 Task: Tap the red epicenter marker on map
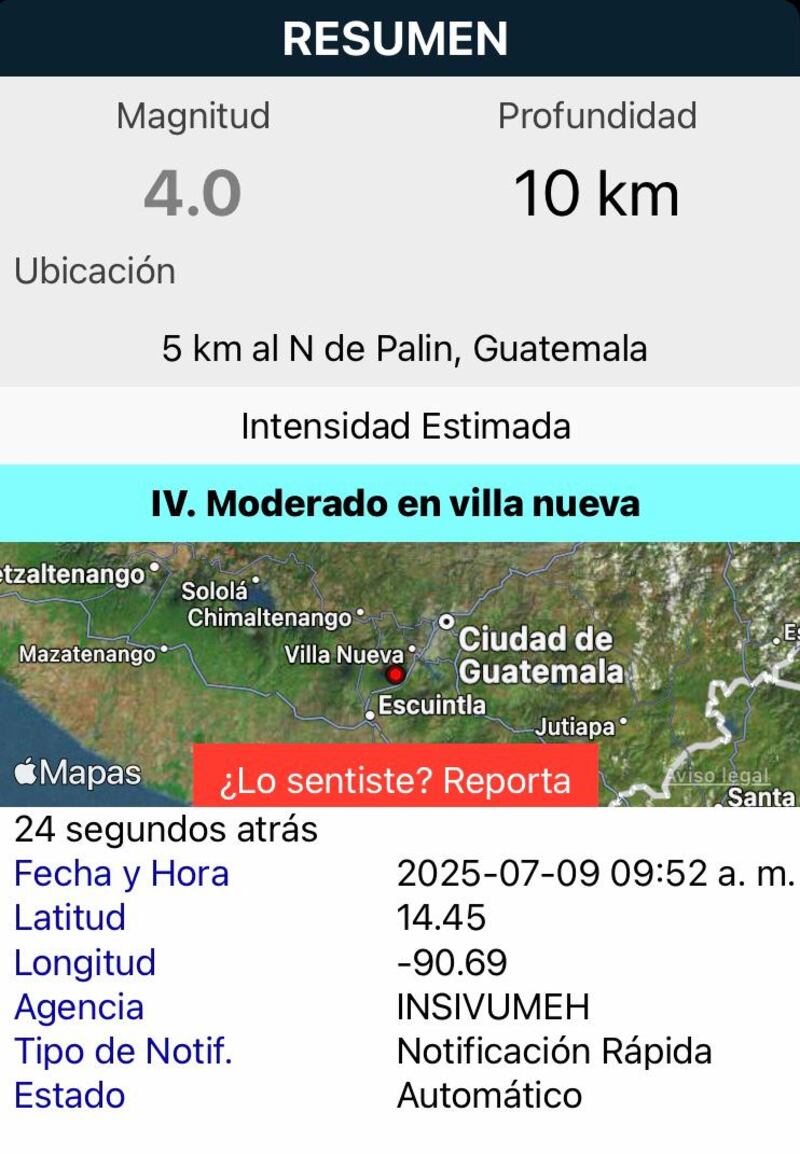[x=396, y=675]
